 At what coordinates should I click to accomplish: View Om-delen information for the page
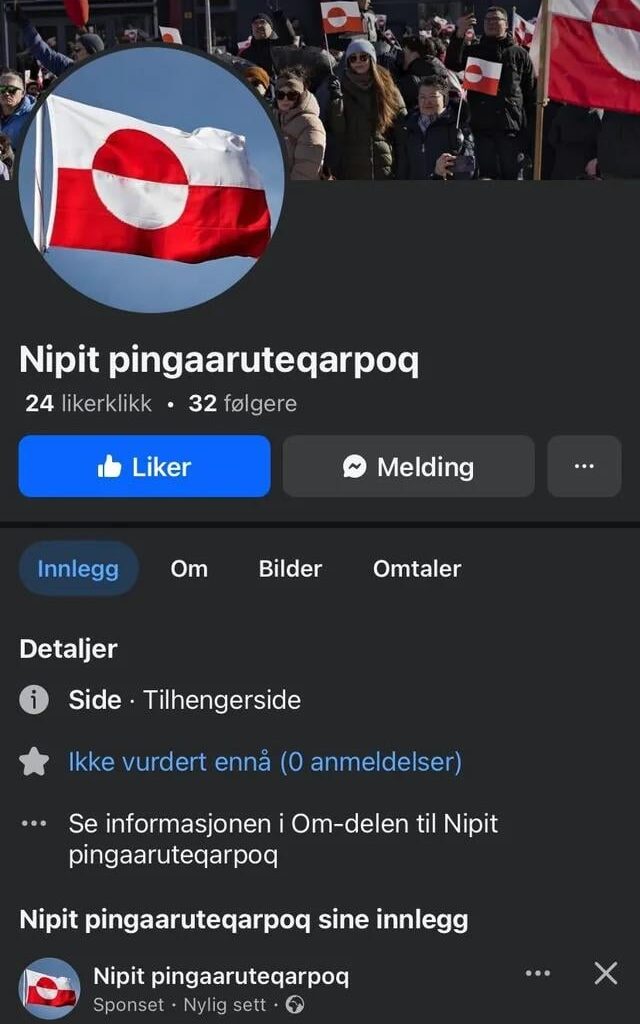tap(283, 839)
